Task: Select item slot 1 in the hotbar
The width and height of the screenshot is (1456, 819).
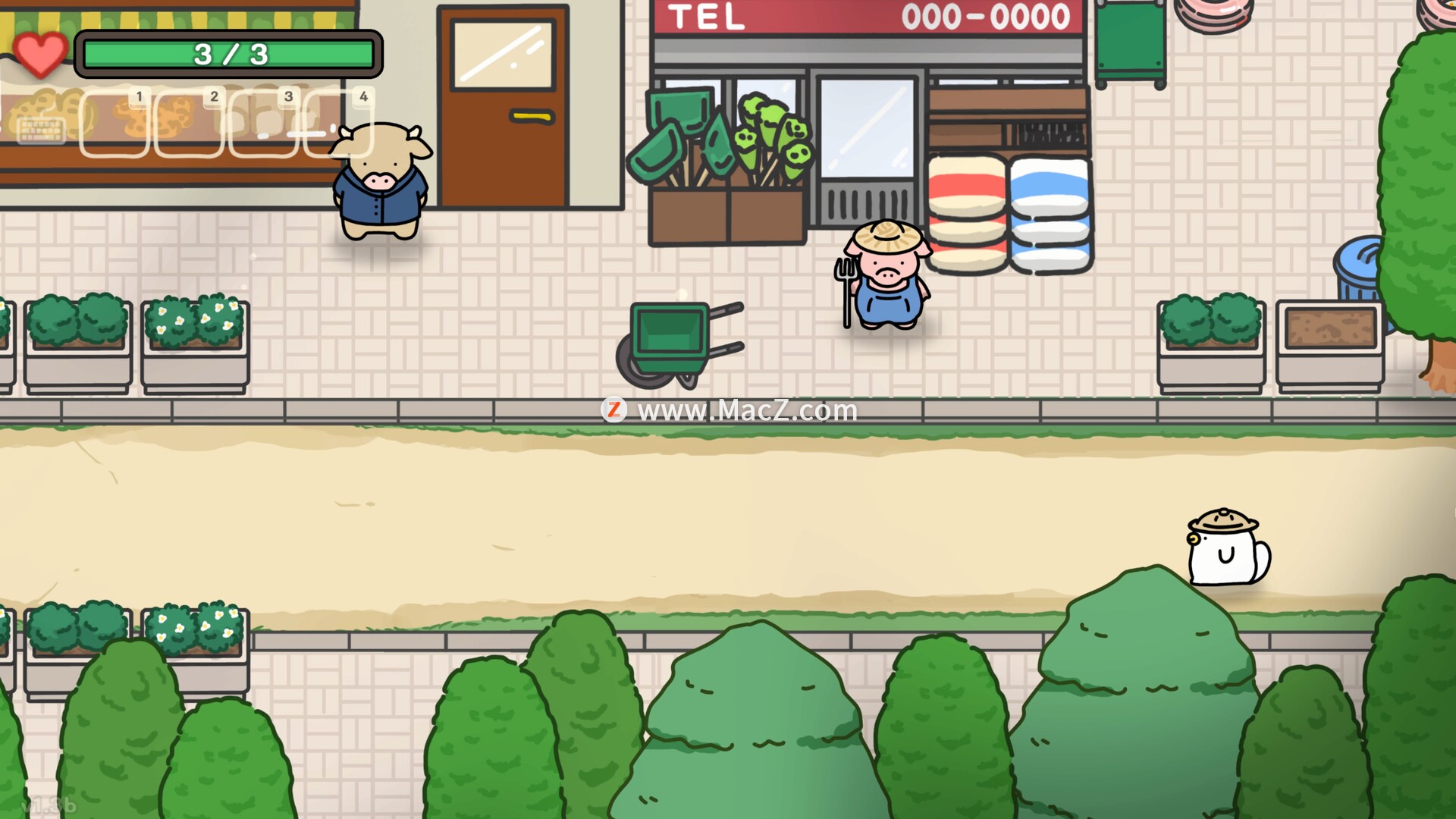Action: [x=114, y=124]
